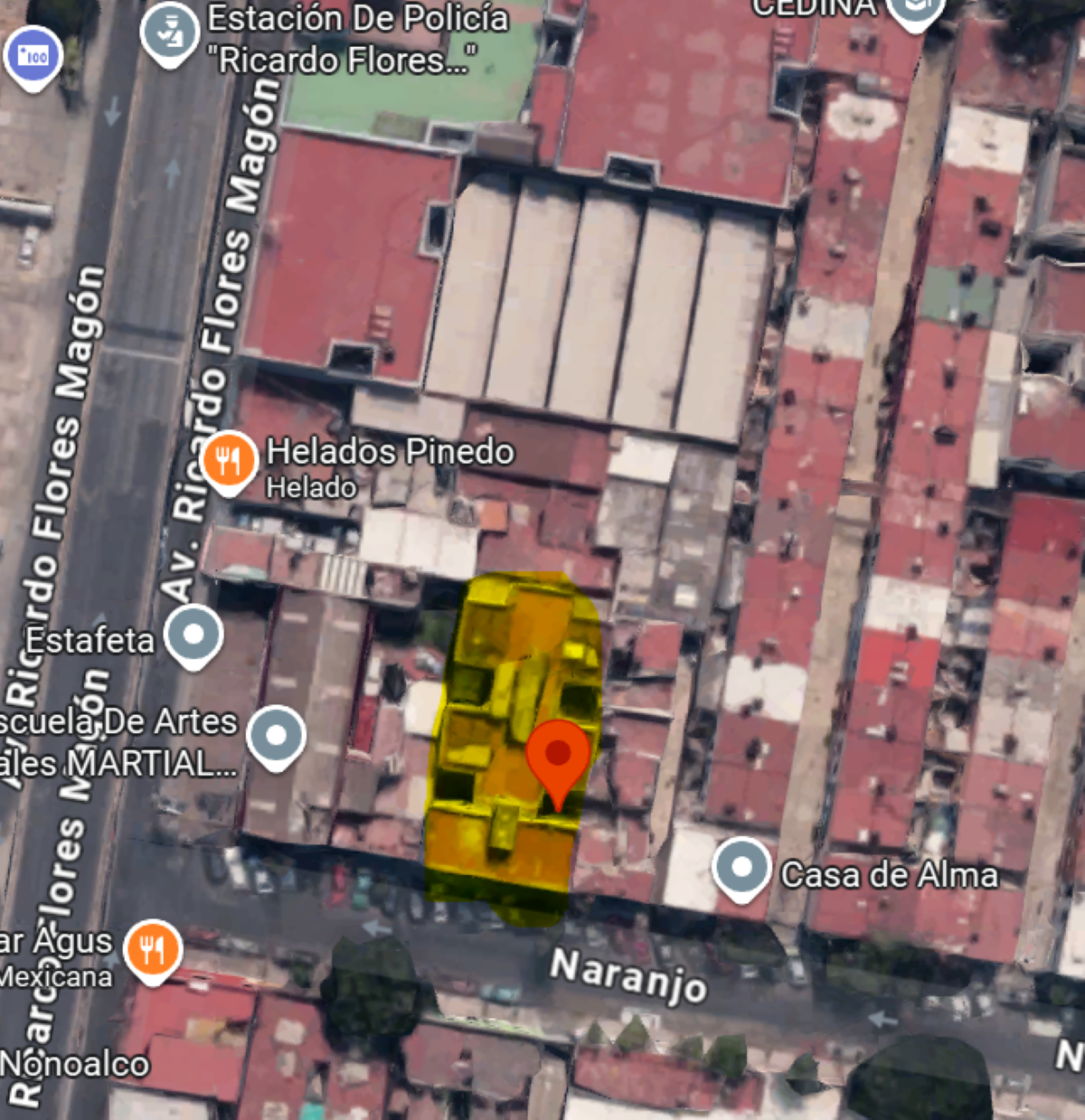Open the Casa de Alma marker
1085x1120 pixels.
tap(741, 868)
